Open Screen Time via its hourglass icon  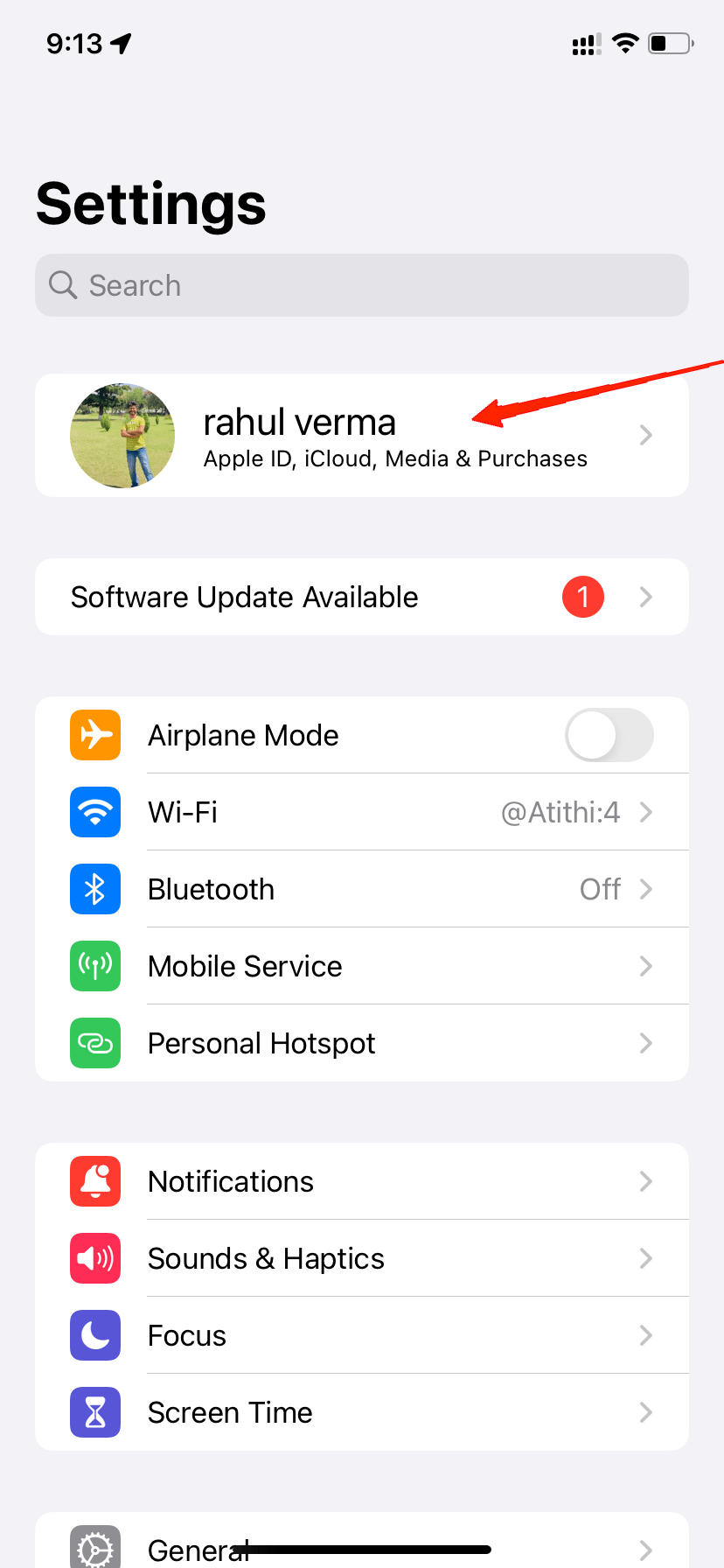pyautogui.click(x=94, y=1412)
